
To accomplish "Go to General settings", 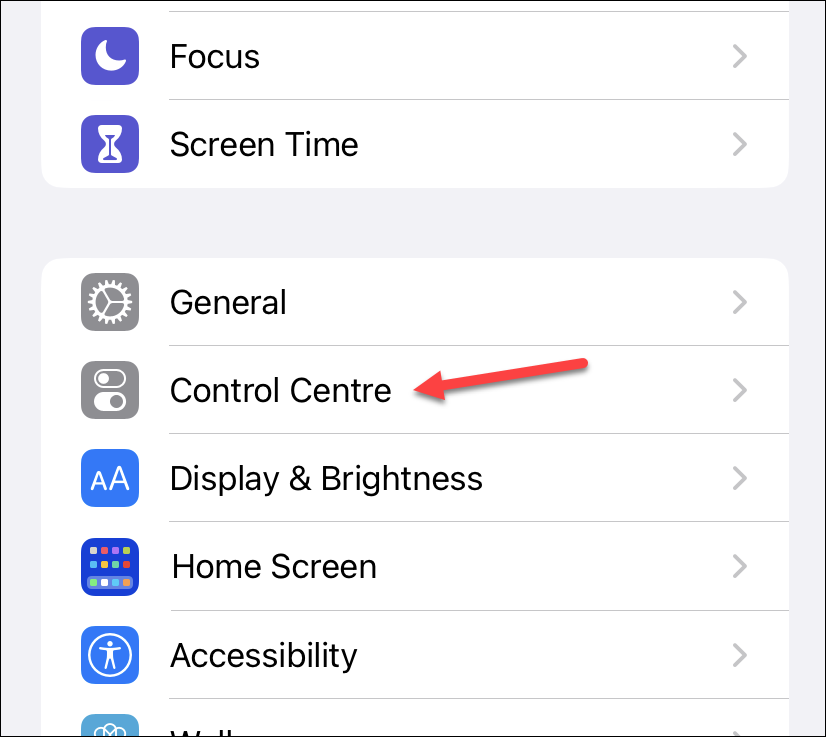I will tap(228, 302).
